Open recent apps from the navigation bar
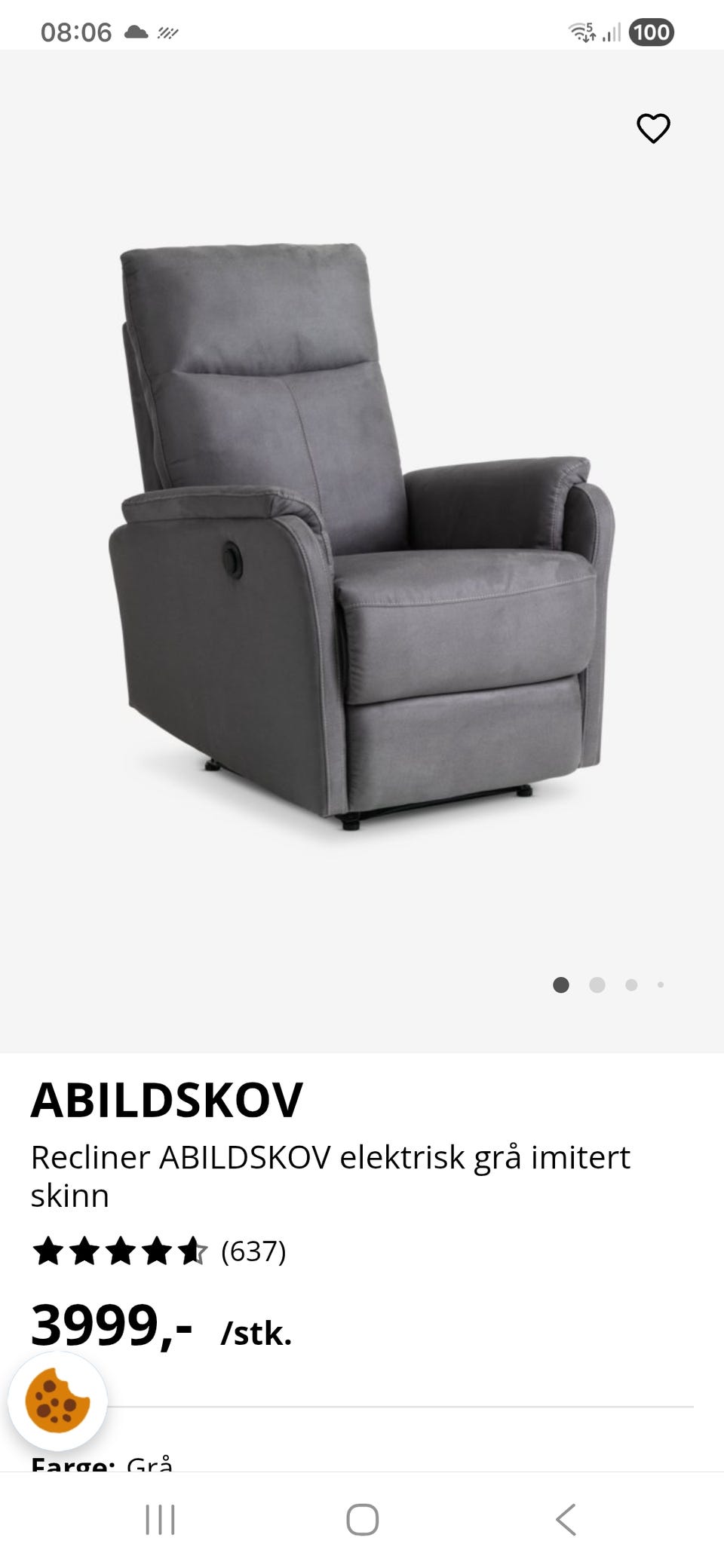This screenshot has height=1568, width=724. [x=160, y=1519]
